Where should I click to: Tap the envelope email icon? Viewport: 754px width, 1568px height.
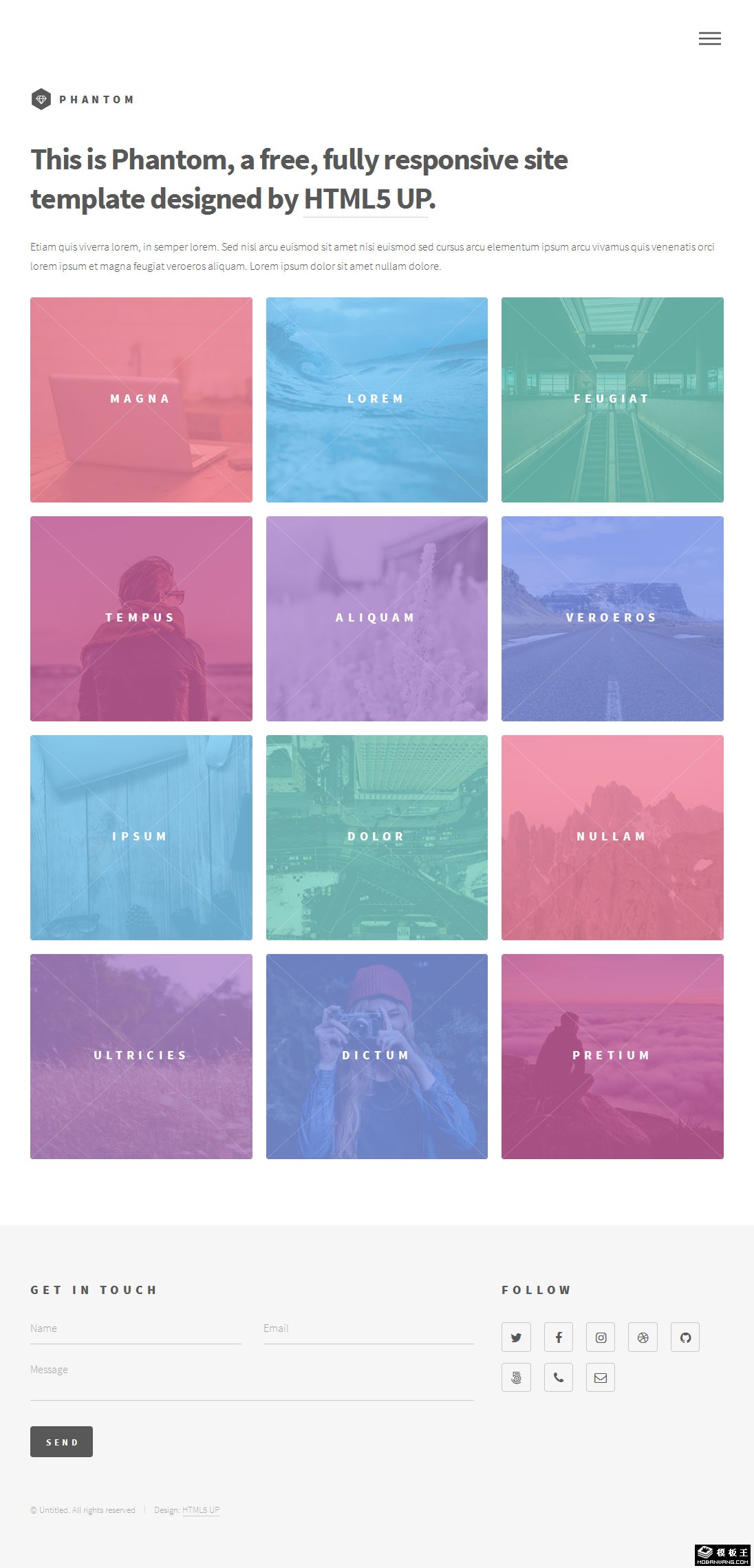[x=601, y=1377]
